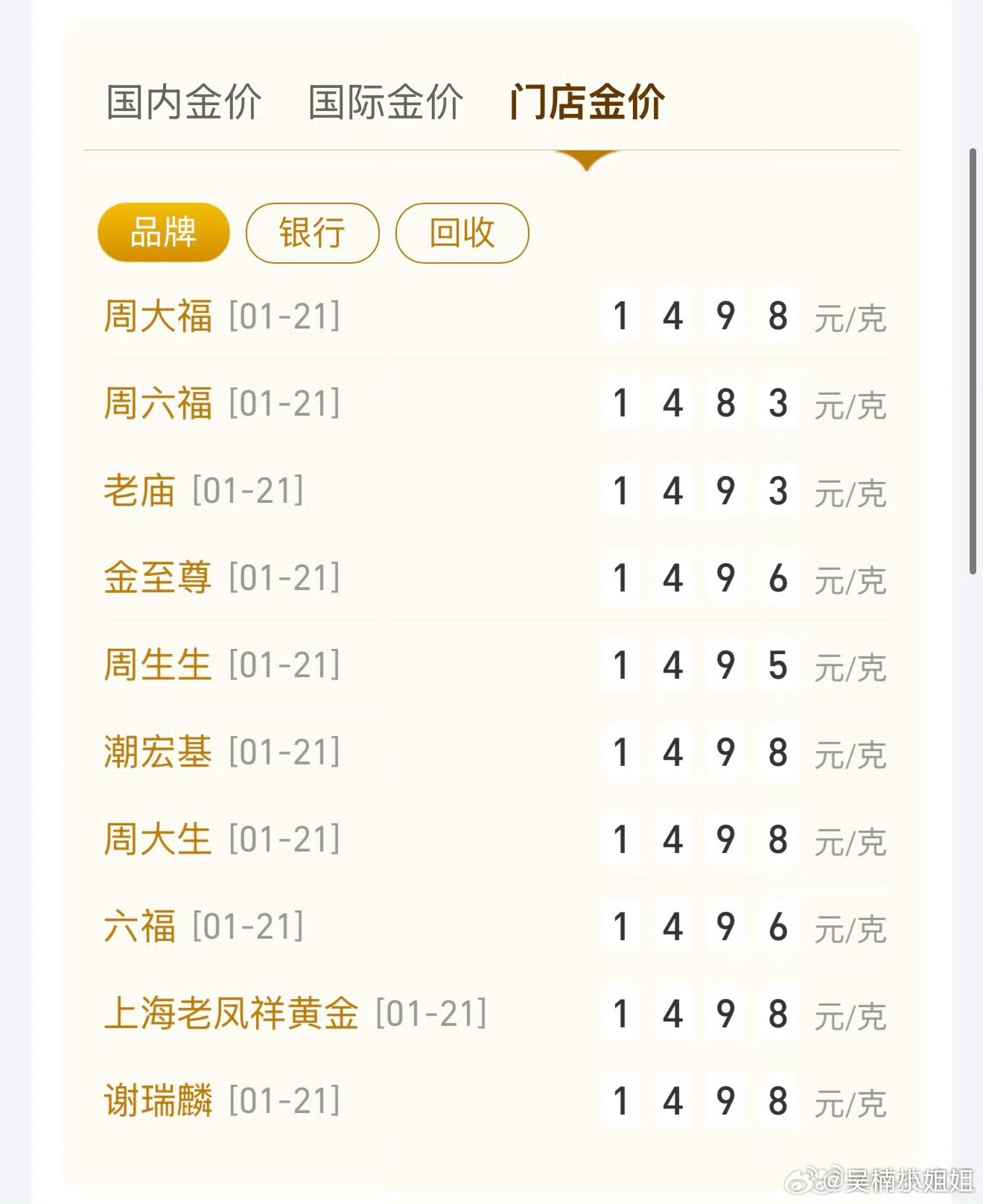Screen dimensions: 983x1204
Task: View 金至尊 gold price entry
Action: coord(158,577)
